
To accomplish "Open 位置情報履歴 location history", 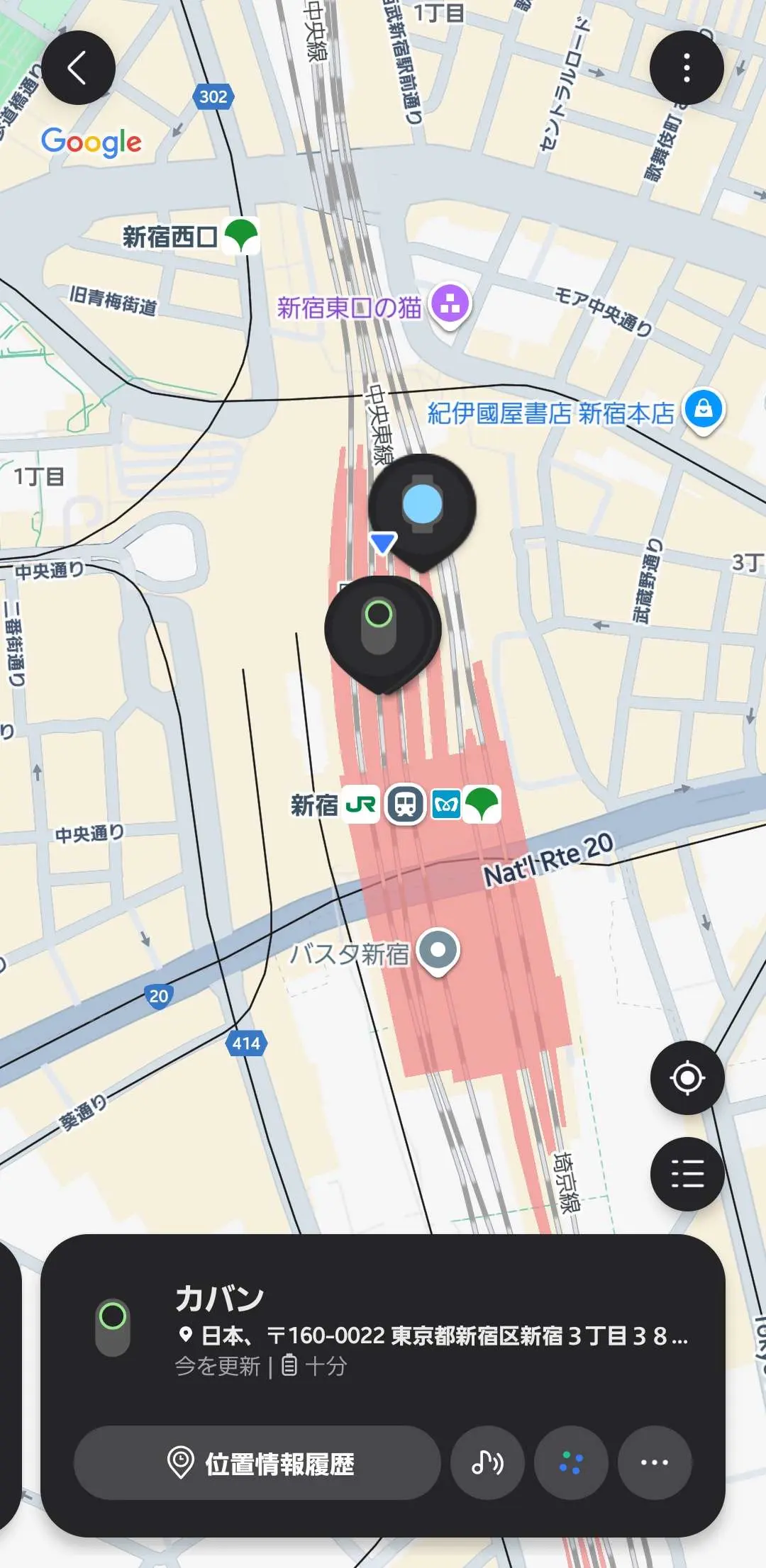I will pyautogui.click(x=257, y=1462).
